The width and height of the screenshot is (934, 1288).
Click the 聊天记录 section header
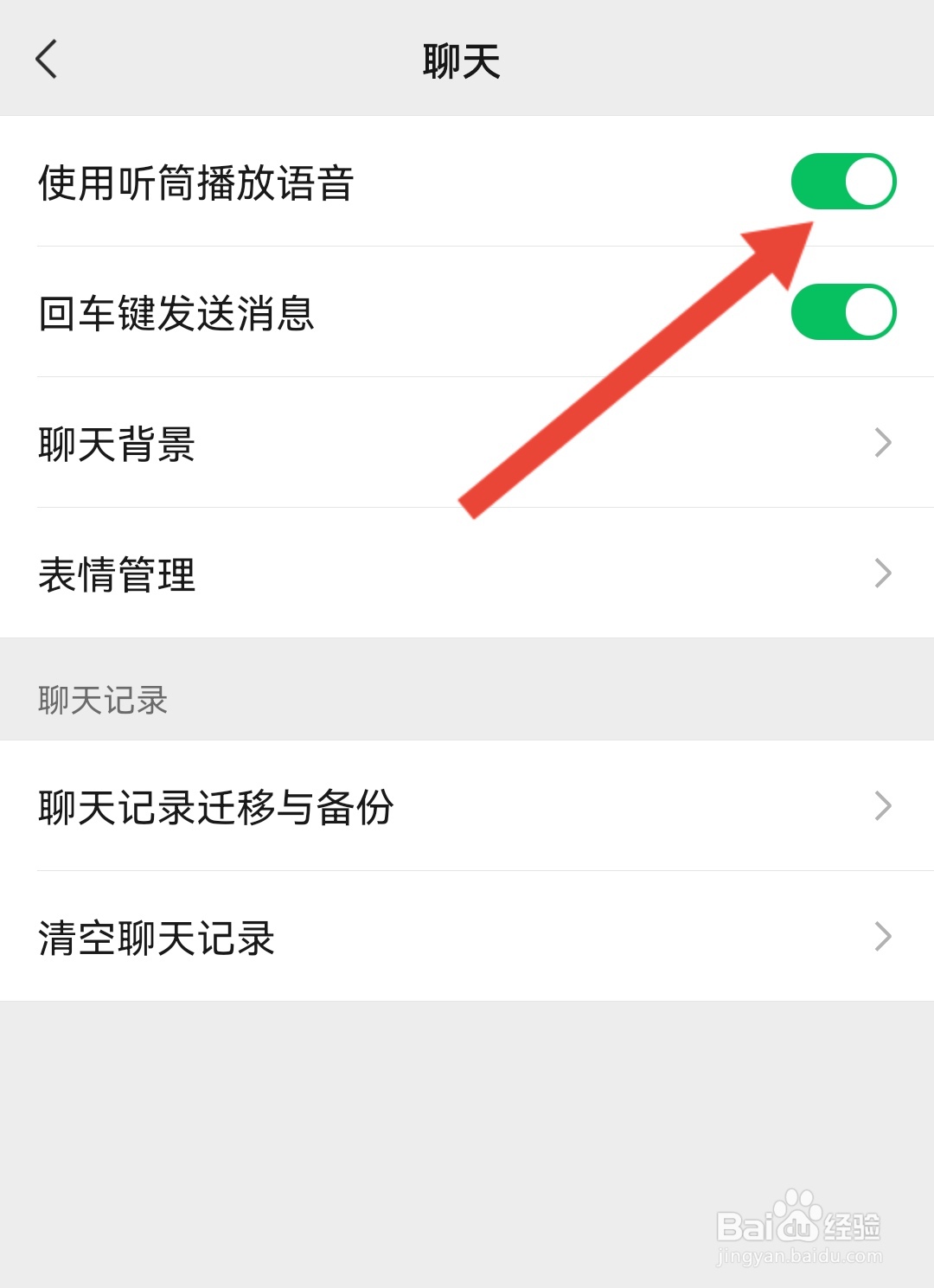pyautogui.click(x=104, y=699)
